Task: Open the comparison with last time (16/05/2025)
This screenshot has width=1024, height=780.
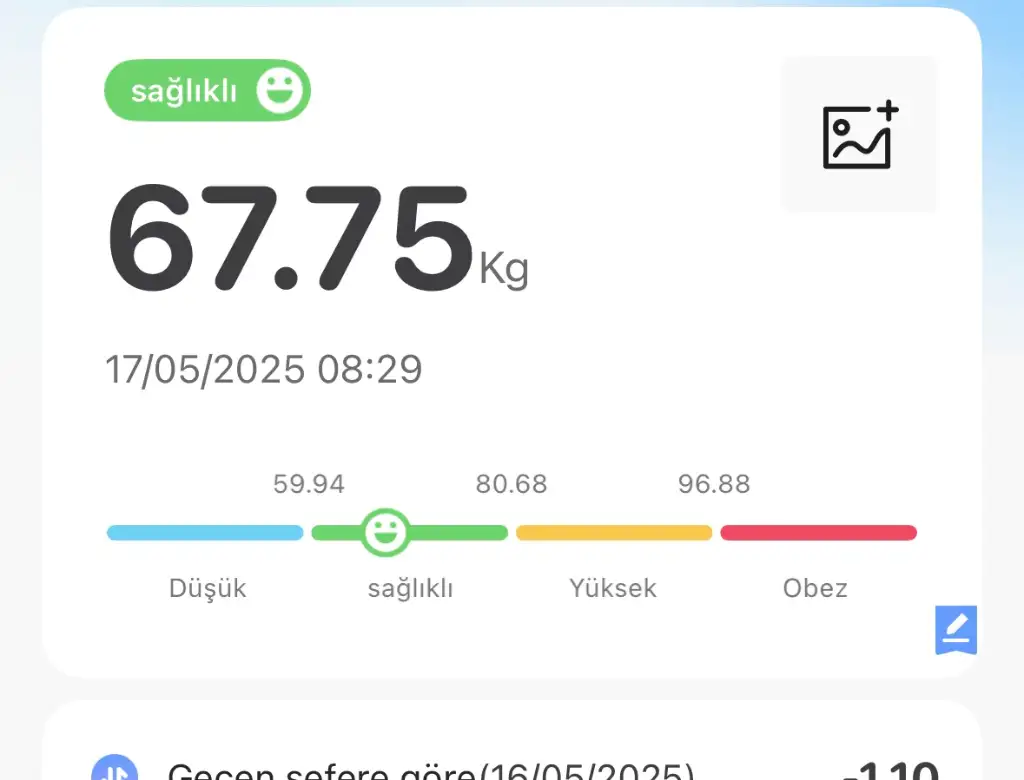Action: 430,770
